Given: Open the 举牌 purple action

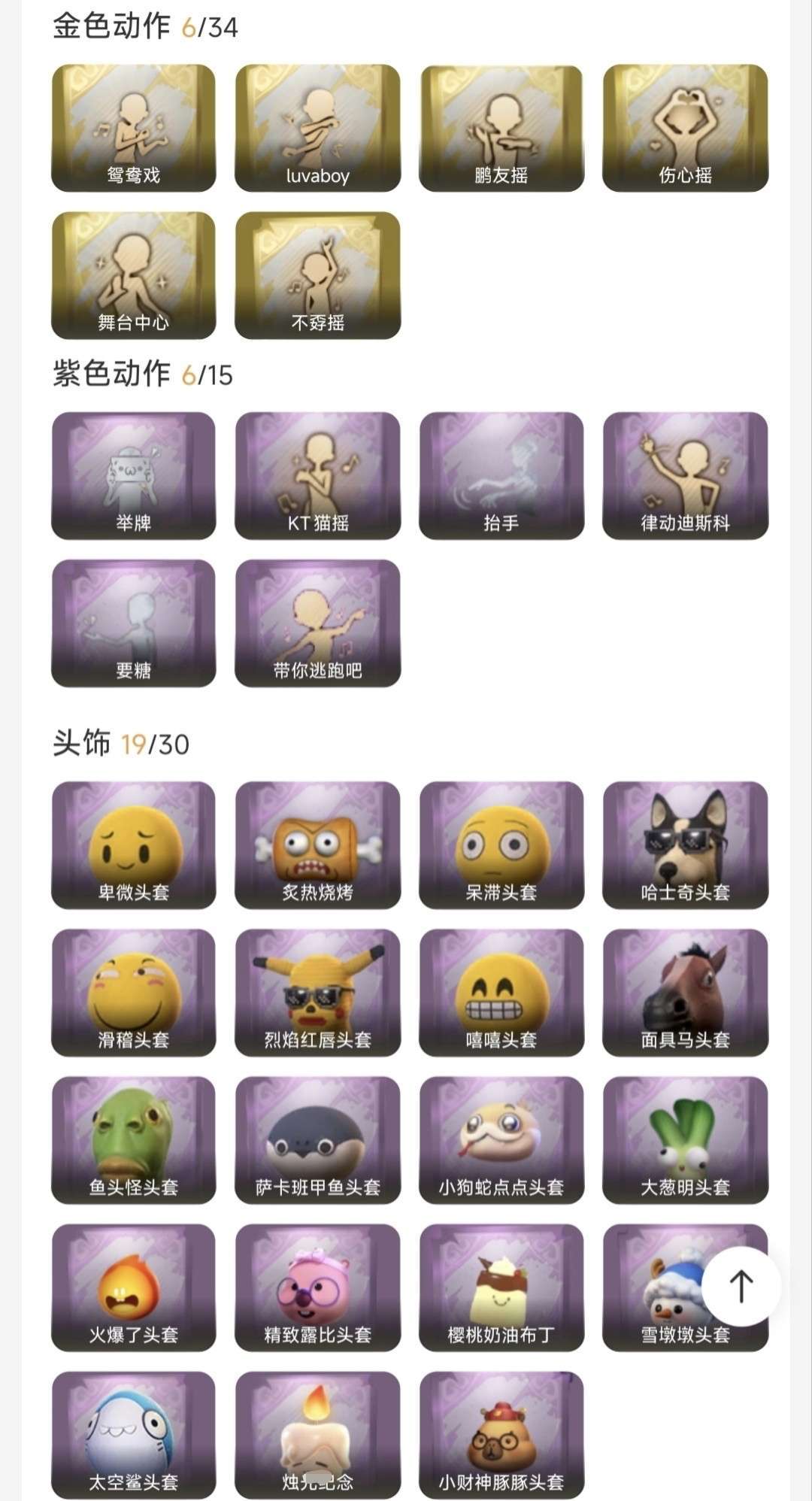Looking at the screenshot, I should 134,475.
